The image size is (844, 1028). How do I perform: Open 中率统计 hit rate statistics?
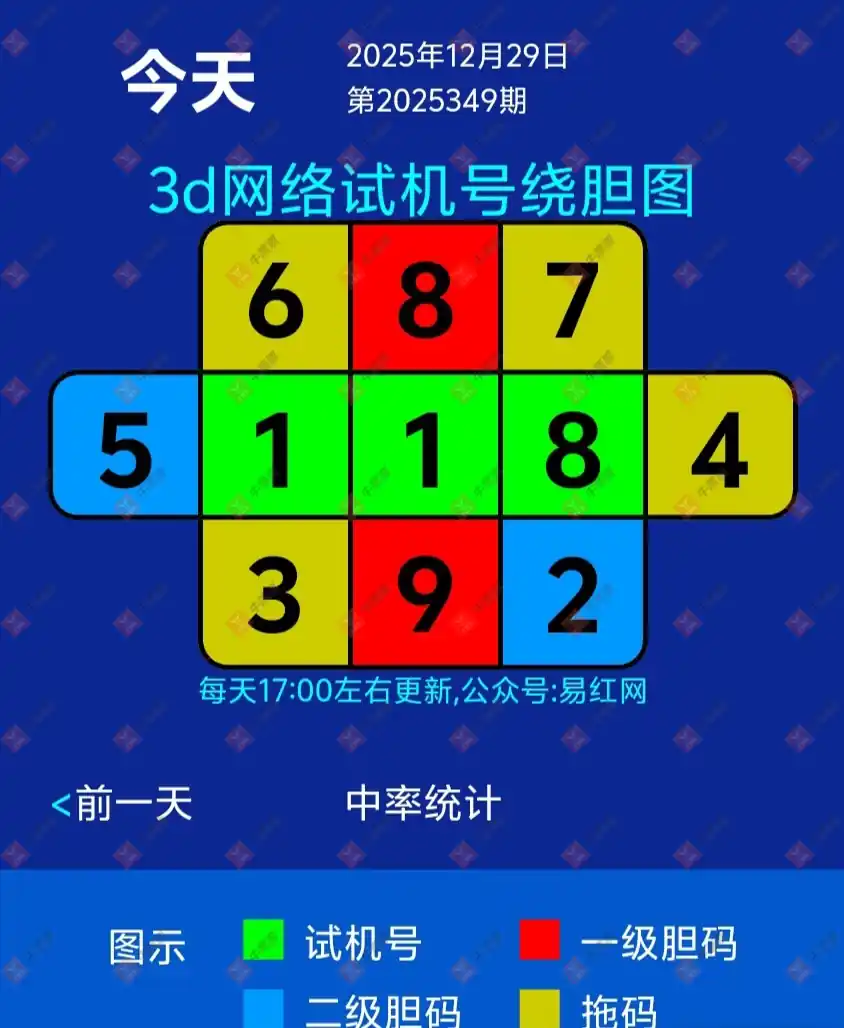(x=423, y=803)
